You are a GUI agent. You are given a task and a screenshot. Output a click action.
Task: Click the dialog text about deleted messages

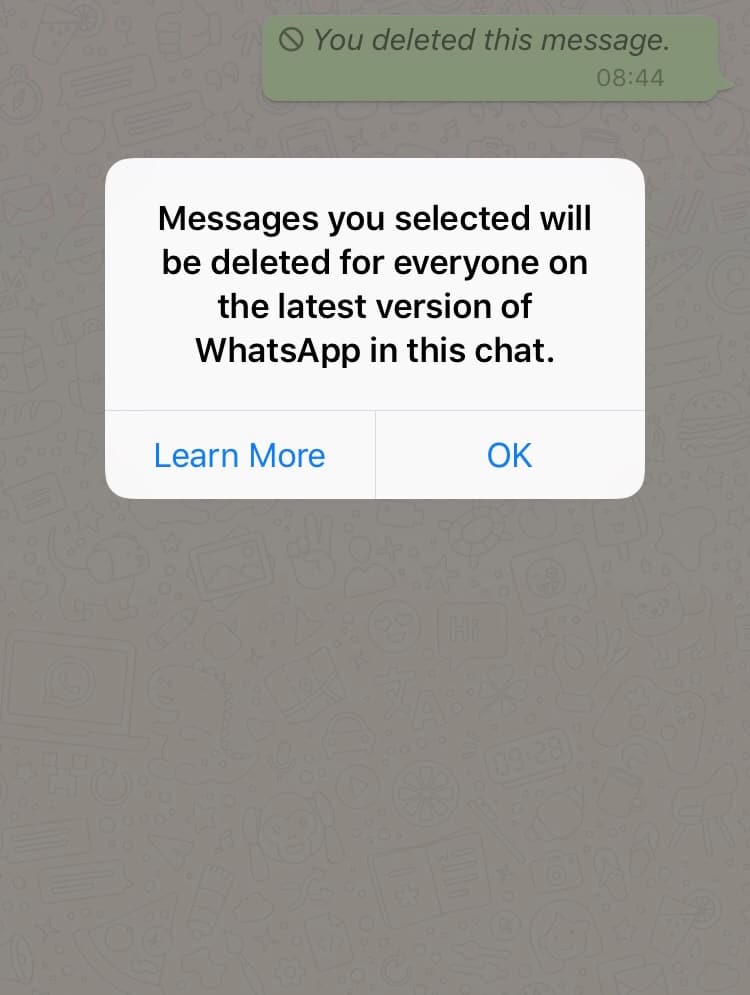tap(375, 285)
